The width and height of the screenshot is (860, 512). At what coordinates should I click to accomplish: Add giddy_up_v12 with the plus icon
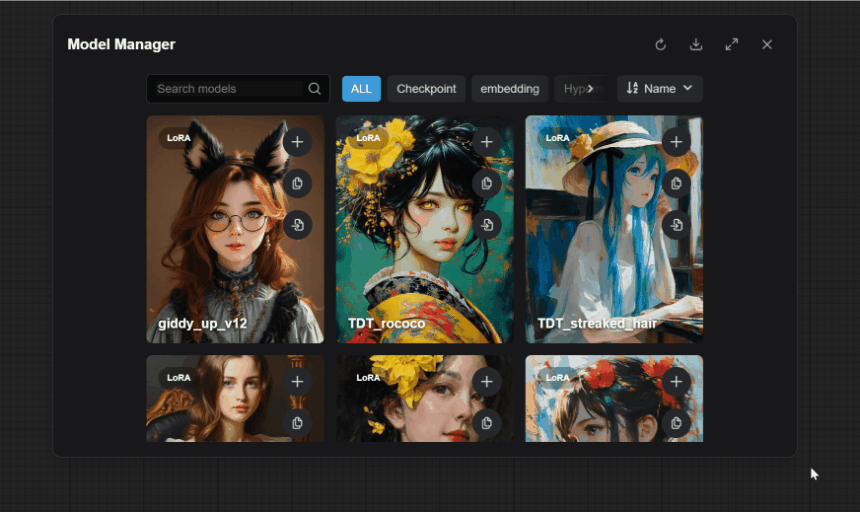(297, 142)
